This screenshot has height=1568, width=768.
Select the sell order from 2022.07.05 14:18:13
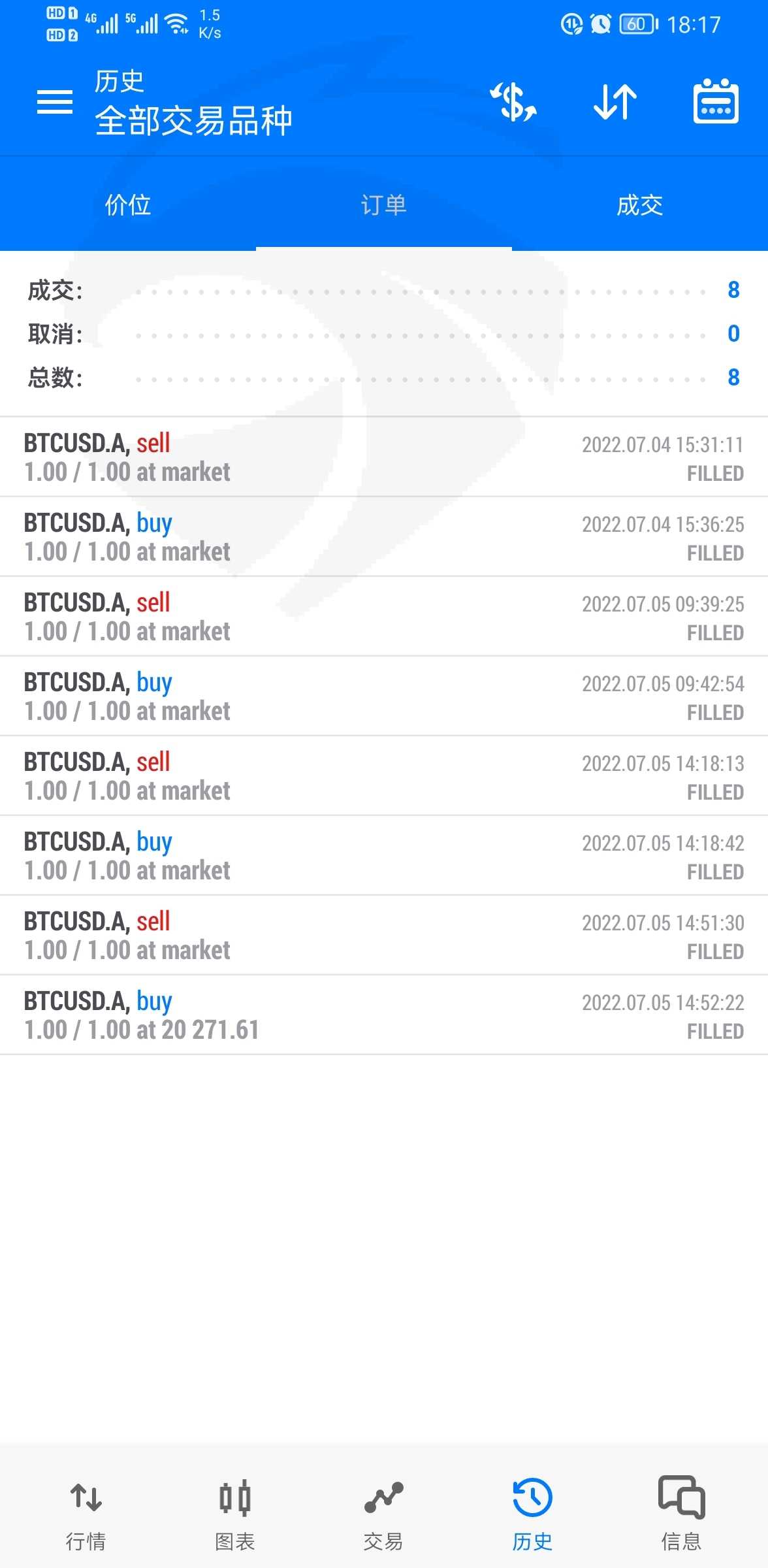pyautogui.click(x=384, y=776)
